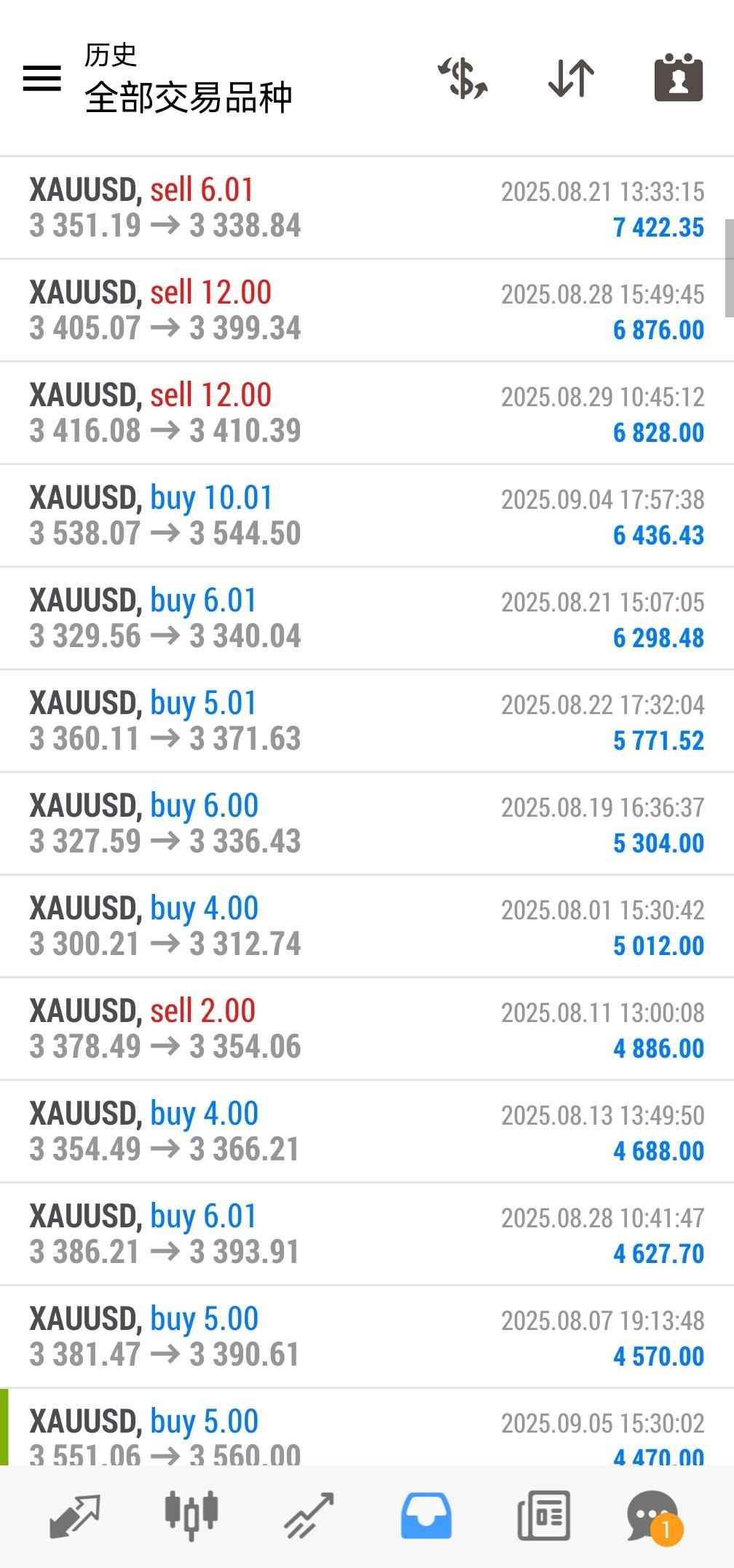Switch to the Quotes tab
This screenshot has width=734, height=1568.
click(74, 1516)
